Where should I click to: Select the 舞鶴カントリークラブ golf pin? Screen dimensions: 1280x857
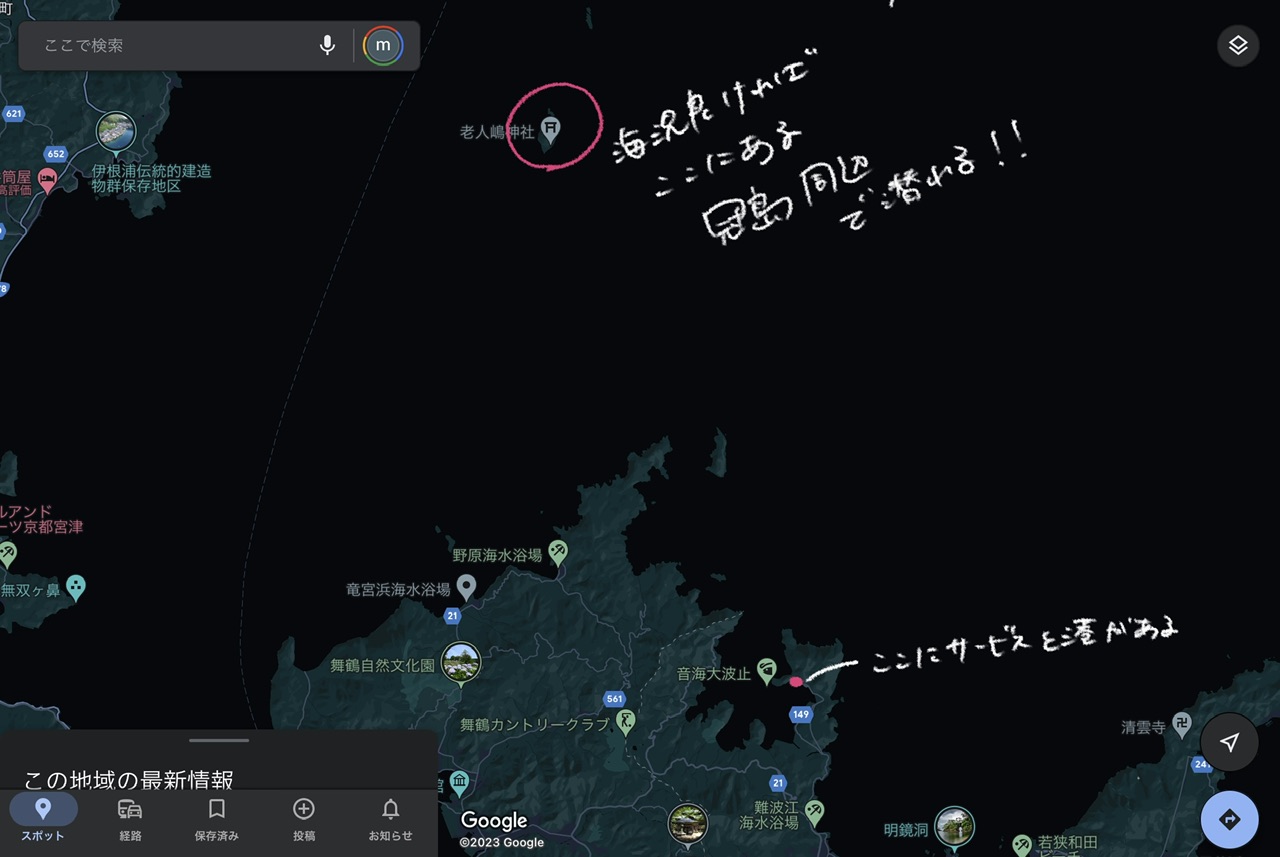tap(626, 720)
